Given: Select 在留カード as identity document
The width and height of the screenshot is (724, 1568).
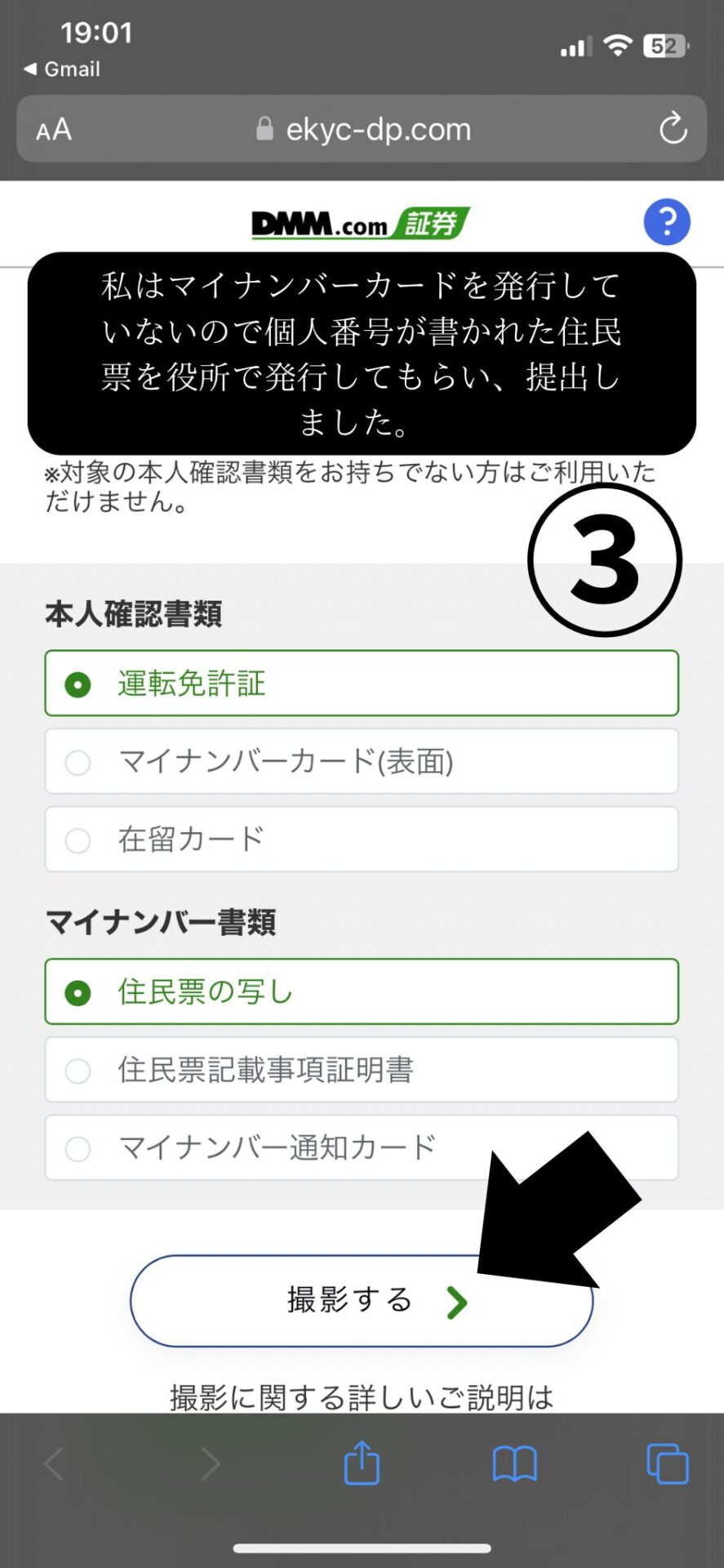Looking at the screenshot, I should point(362,839).
